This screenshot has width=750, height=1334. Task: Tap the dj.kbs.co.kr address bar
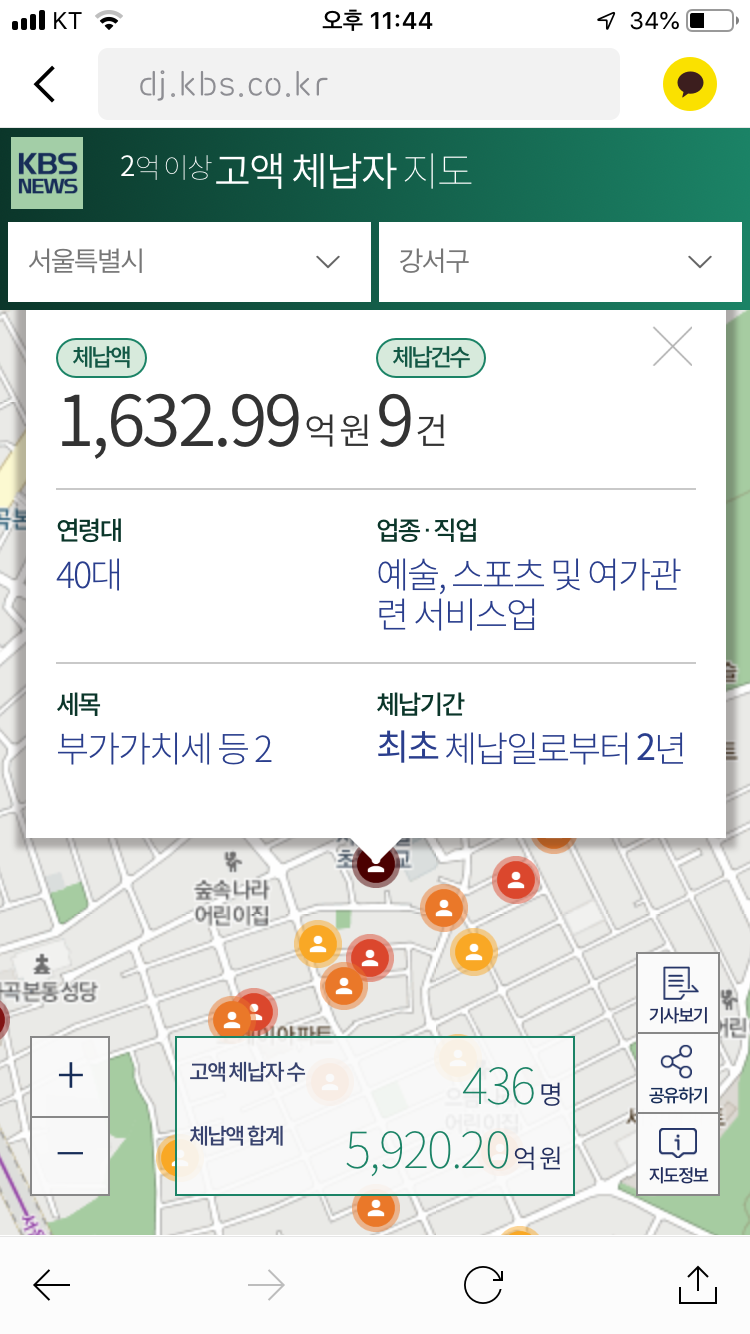click(359, 84)
